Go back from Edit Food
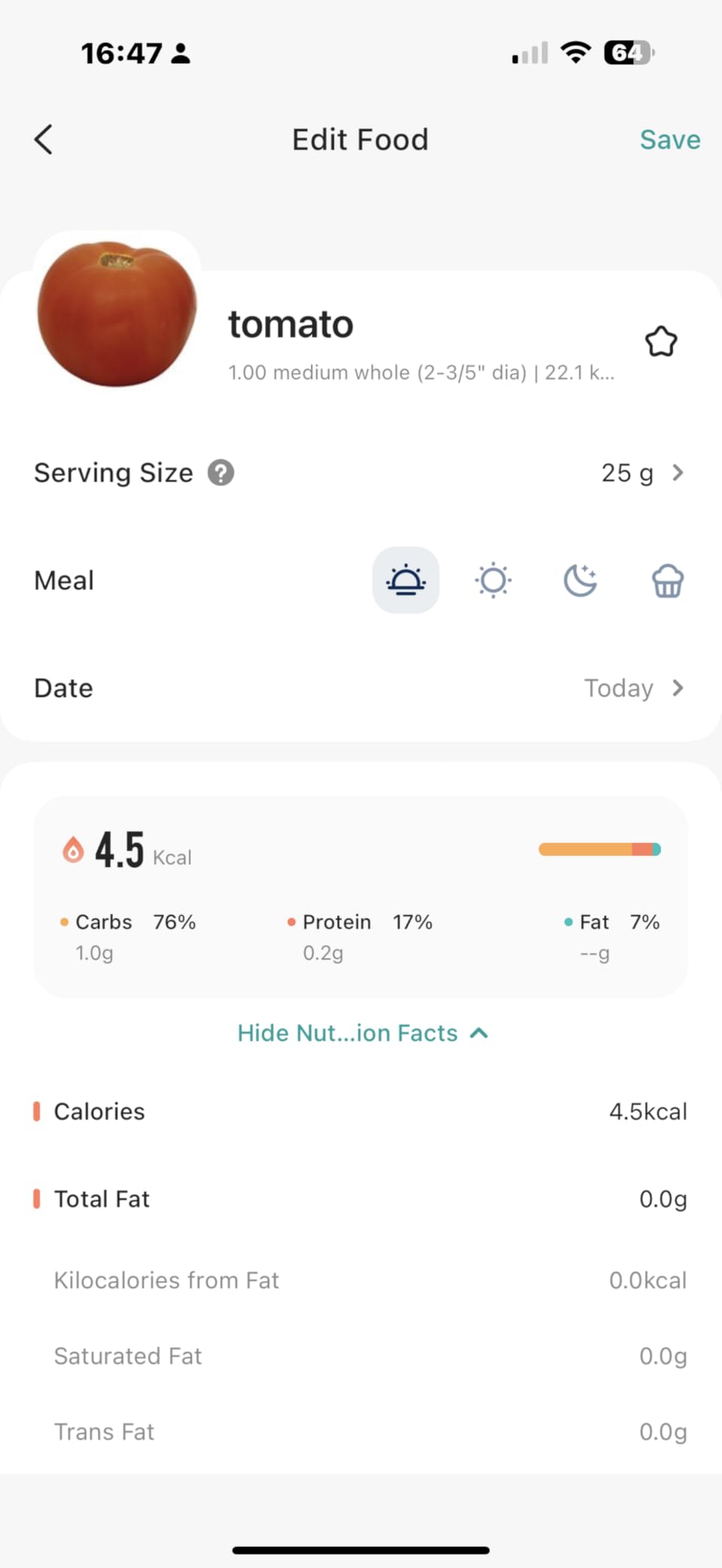 [x=44, y=140]
